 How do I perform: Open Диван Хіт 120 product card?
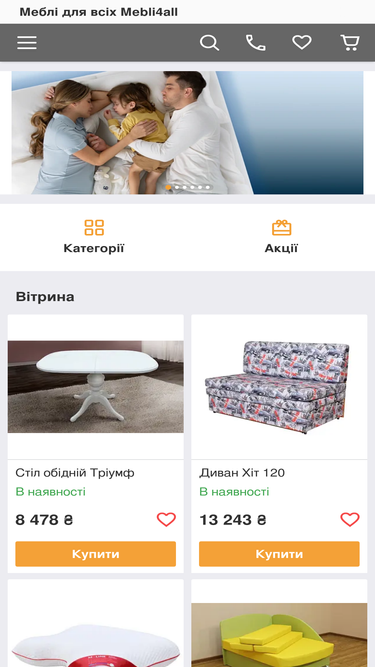279,444
